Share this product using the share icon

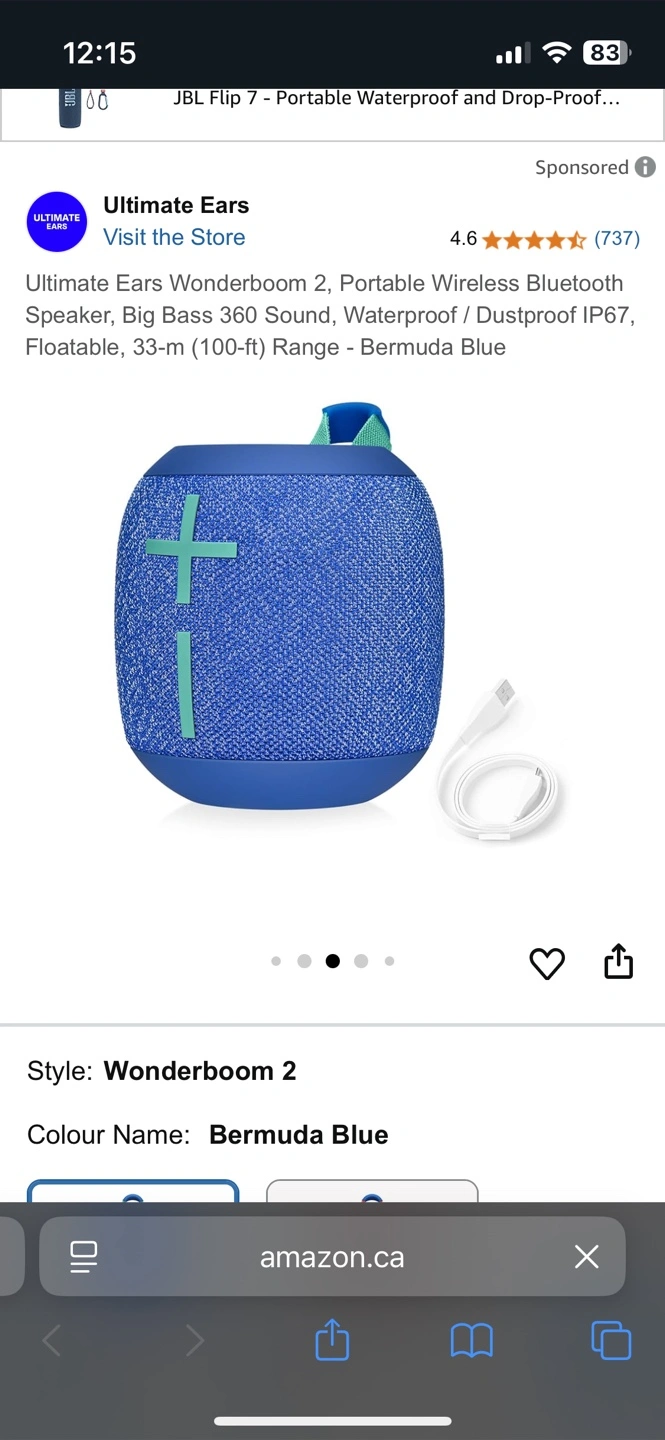619,961
